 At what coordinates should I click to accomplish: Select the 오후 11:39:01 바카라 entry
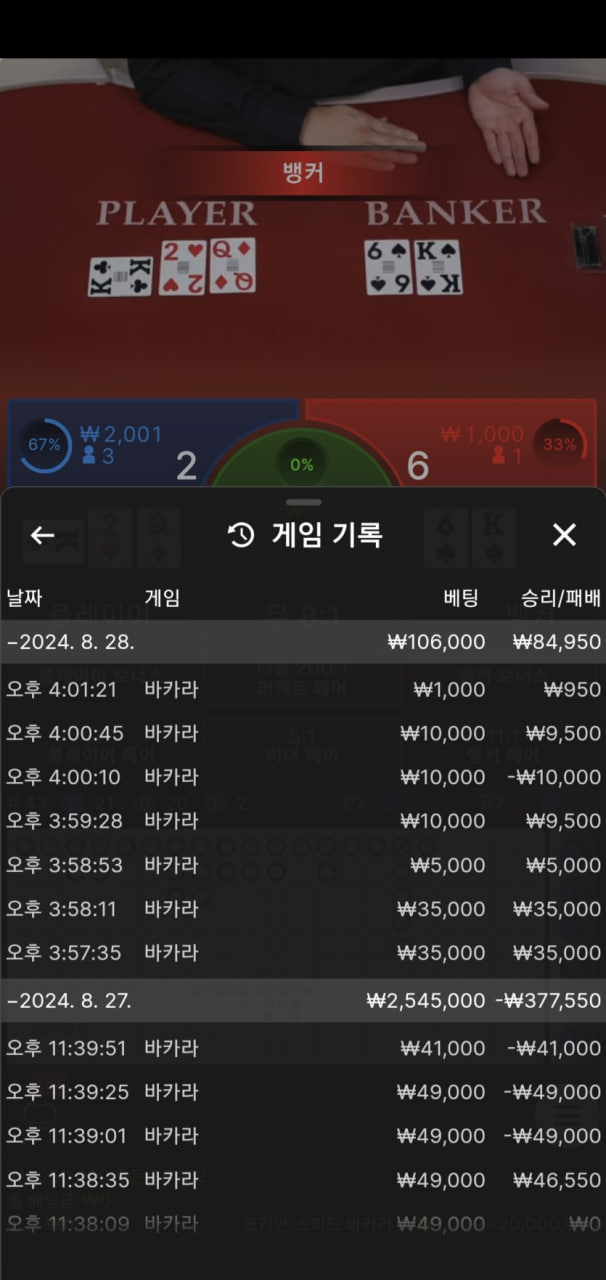(x=303, y=1136)
